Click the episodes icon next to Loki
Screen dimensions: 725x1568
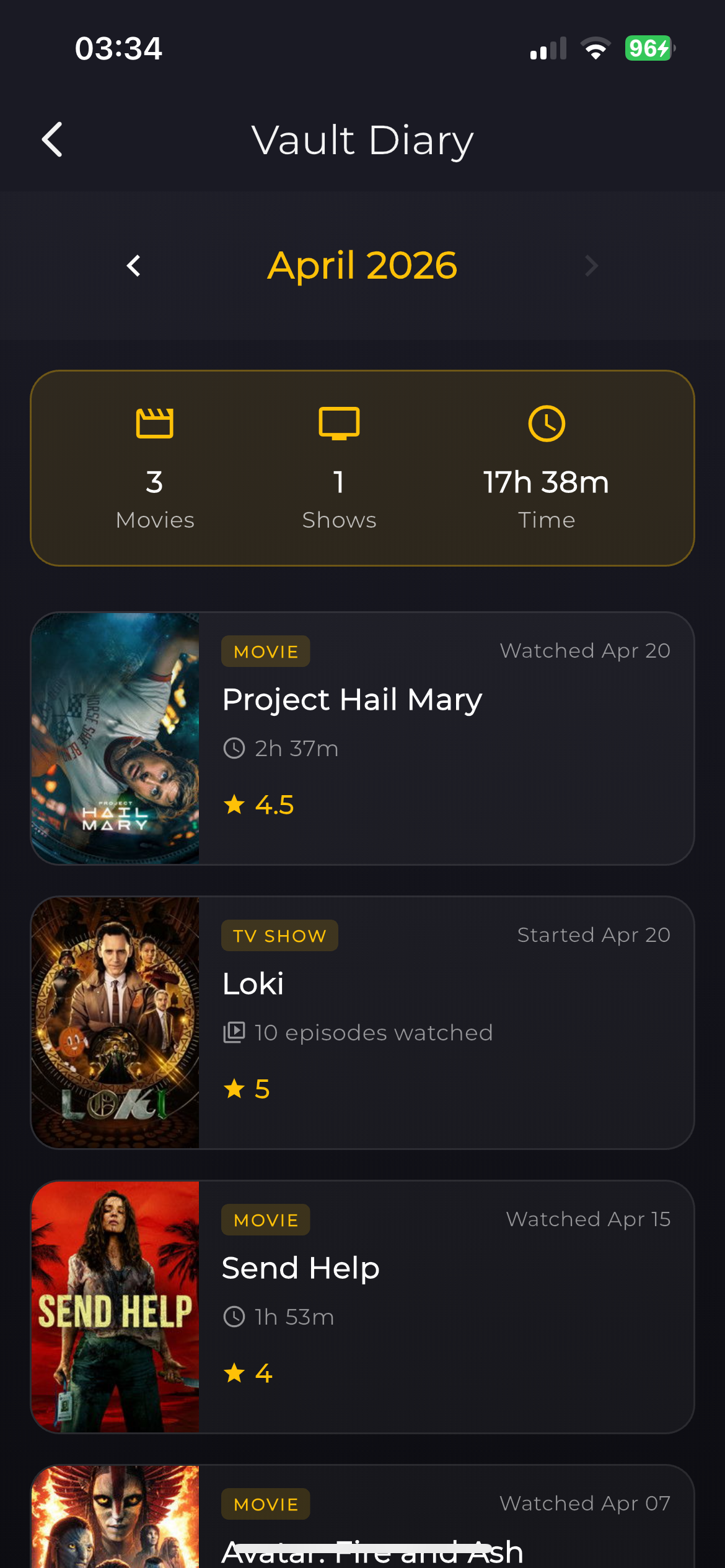[234, 1032]
